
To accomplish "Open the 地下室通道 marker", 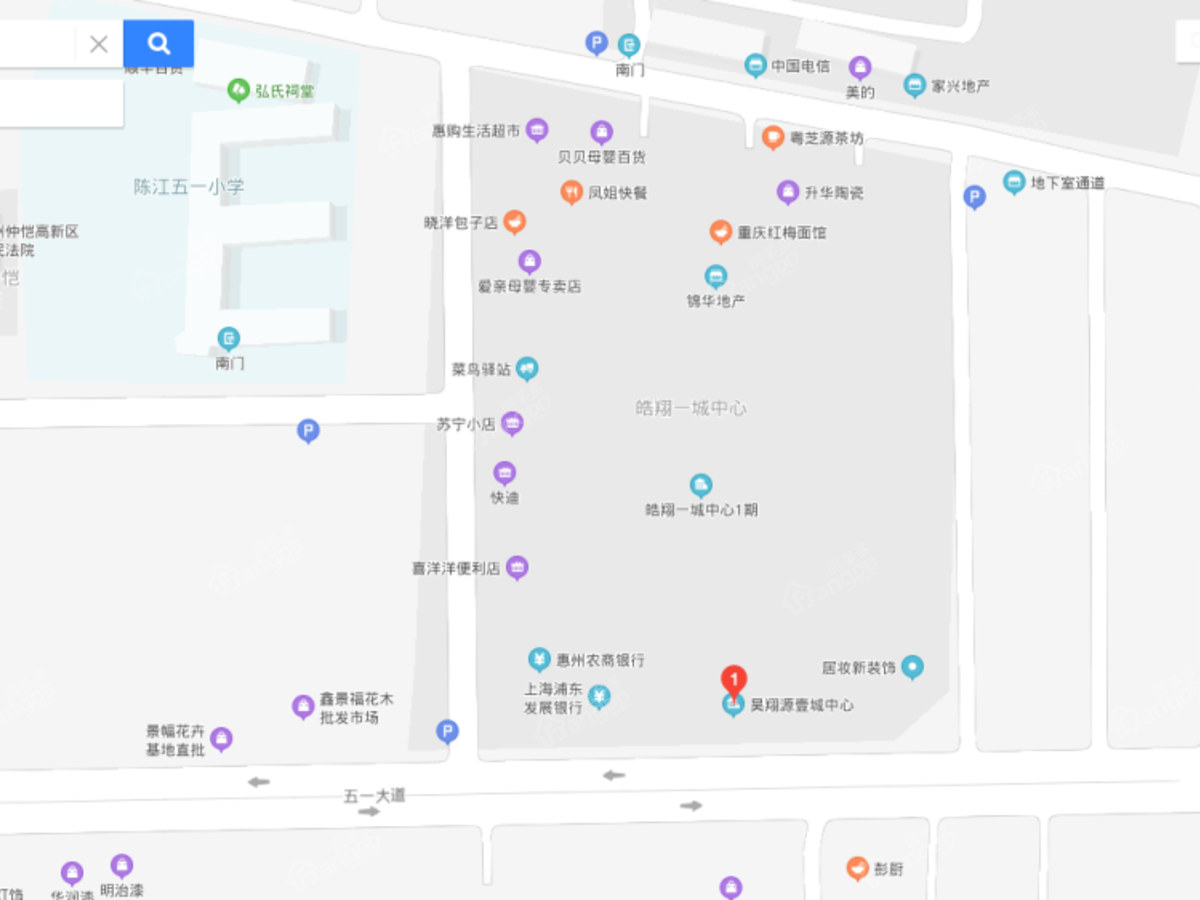I will coord(1014,182).
